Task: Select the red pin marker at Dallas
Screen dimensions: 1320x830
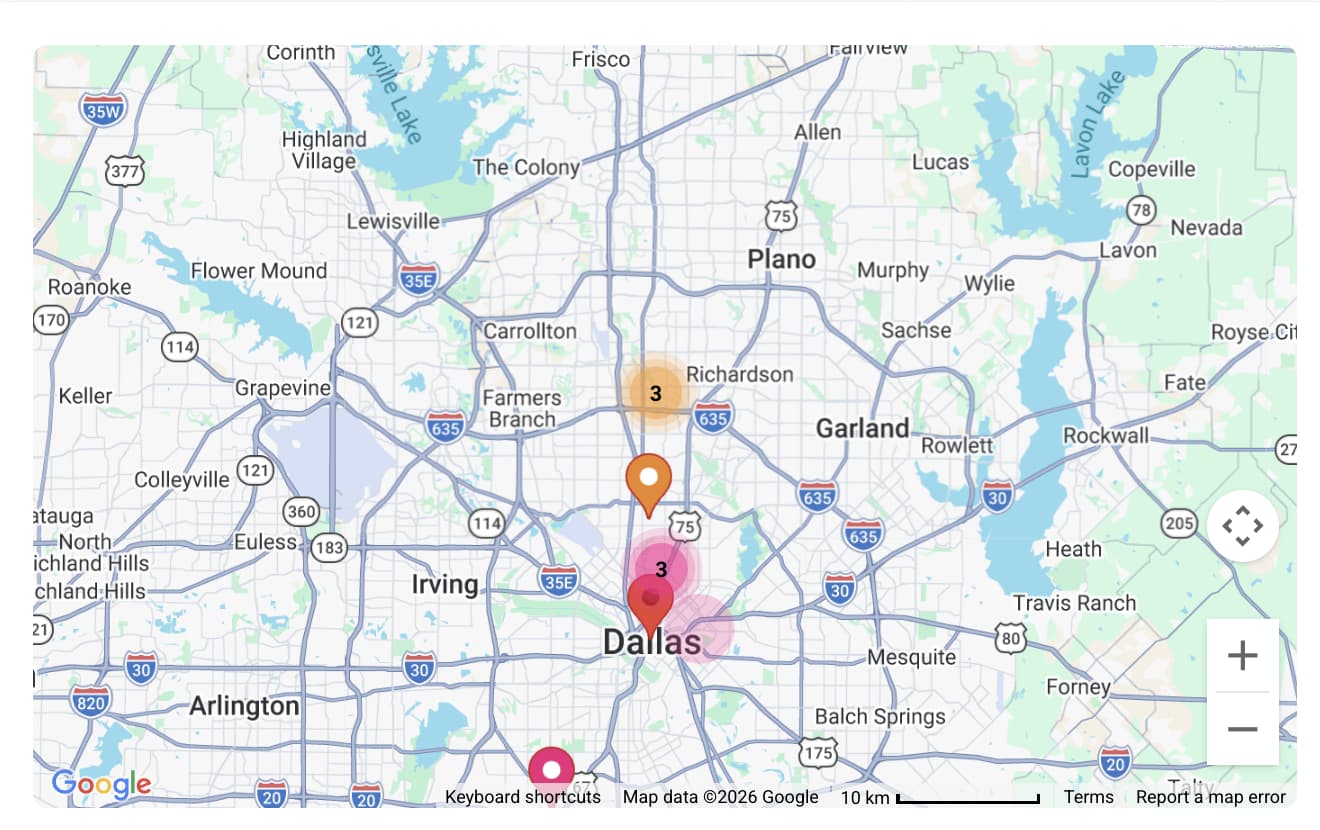Action: click(650, 601)
